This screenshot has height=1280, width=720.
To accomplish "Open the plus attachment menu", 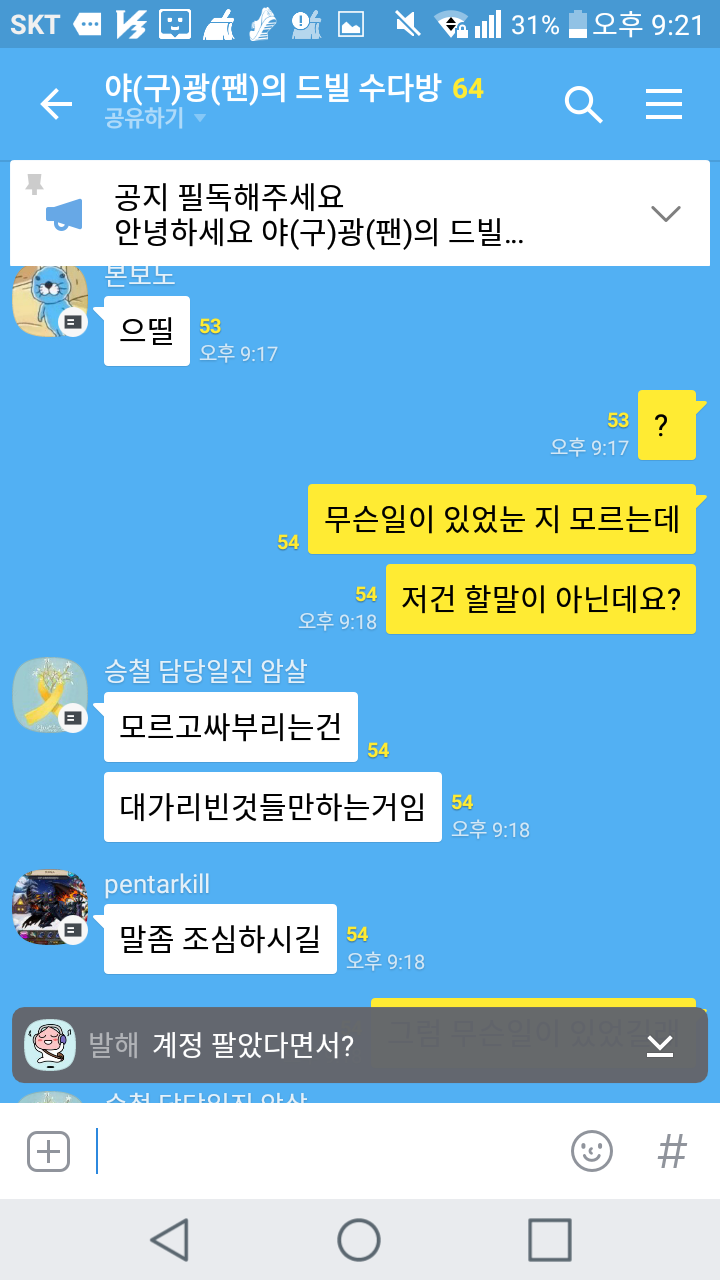I will pos(48,1152).
